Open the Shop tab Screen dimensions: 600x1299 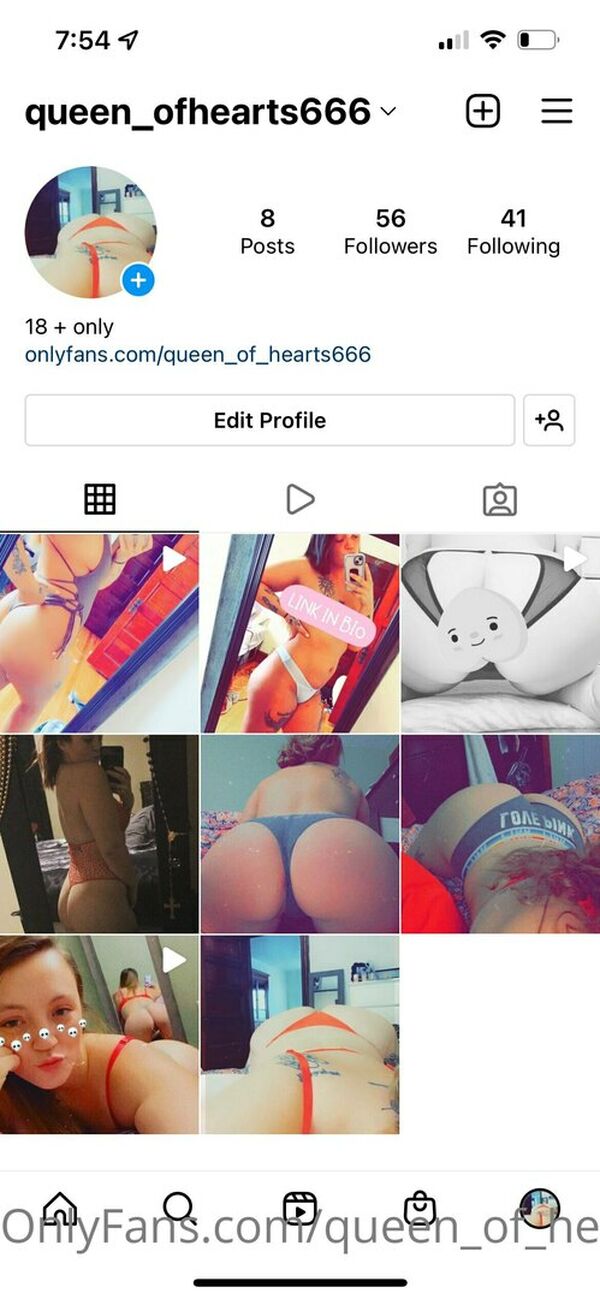[420, 1208]
